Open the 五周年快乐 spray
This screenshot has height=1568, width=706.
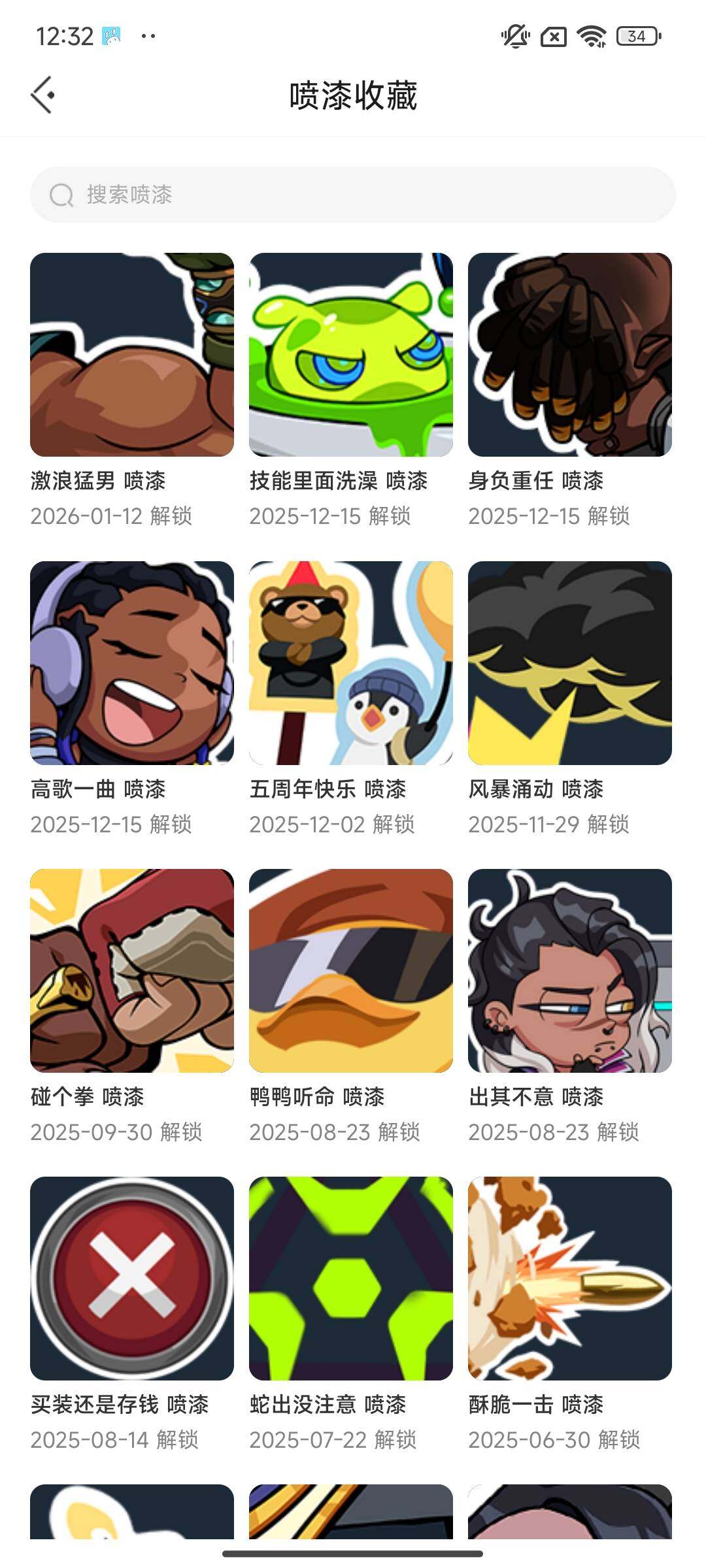[351, 663]
